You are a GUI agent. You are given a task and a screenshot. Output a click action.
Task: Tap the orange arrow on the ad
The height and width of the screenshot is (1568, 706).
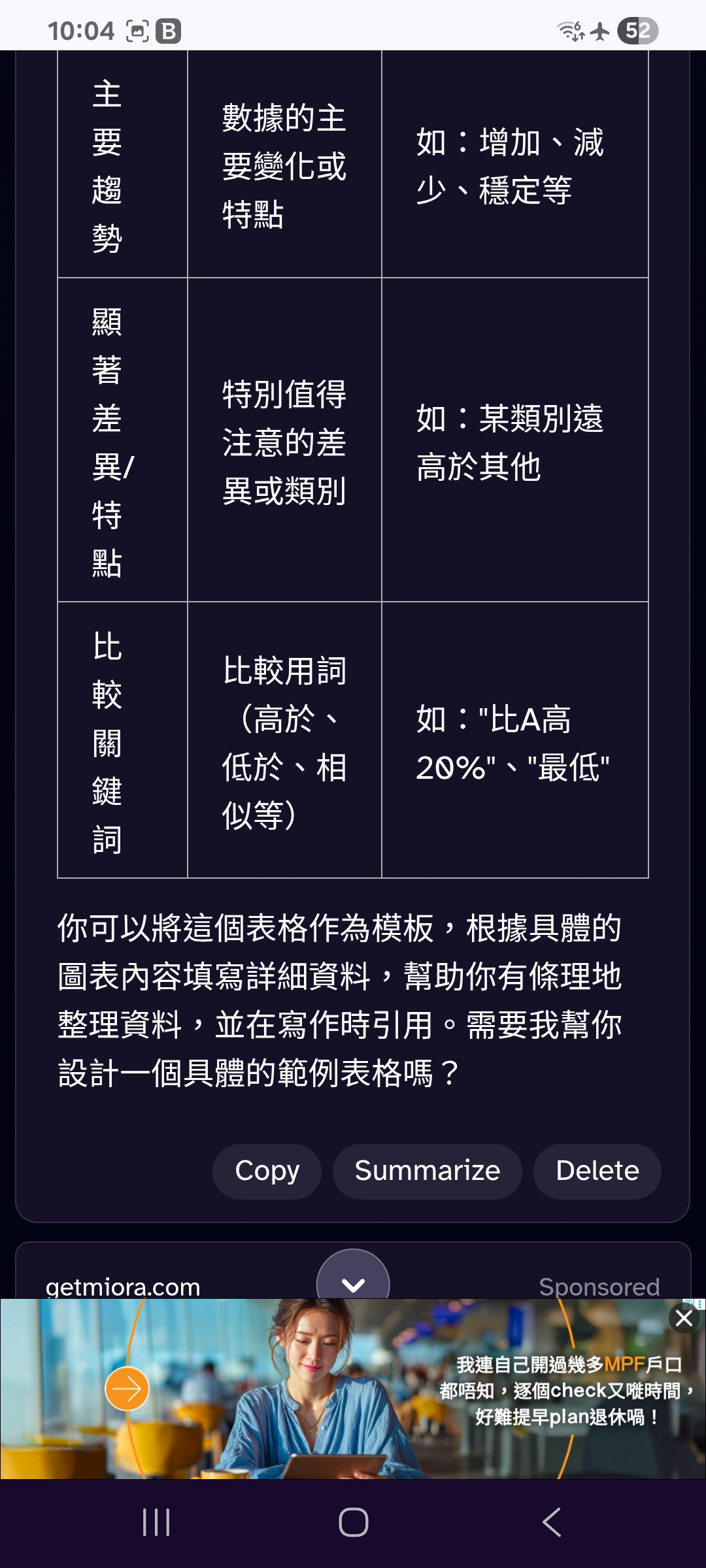(127, 1388)
